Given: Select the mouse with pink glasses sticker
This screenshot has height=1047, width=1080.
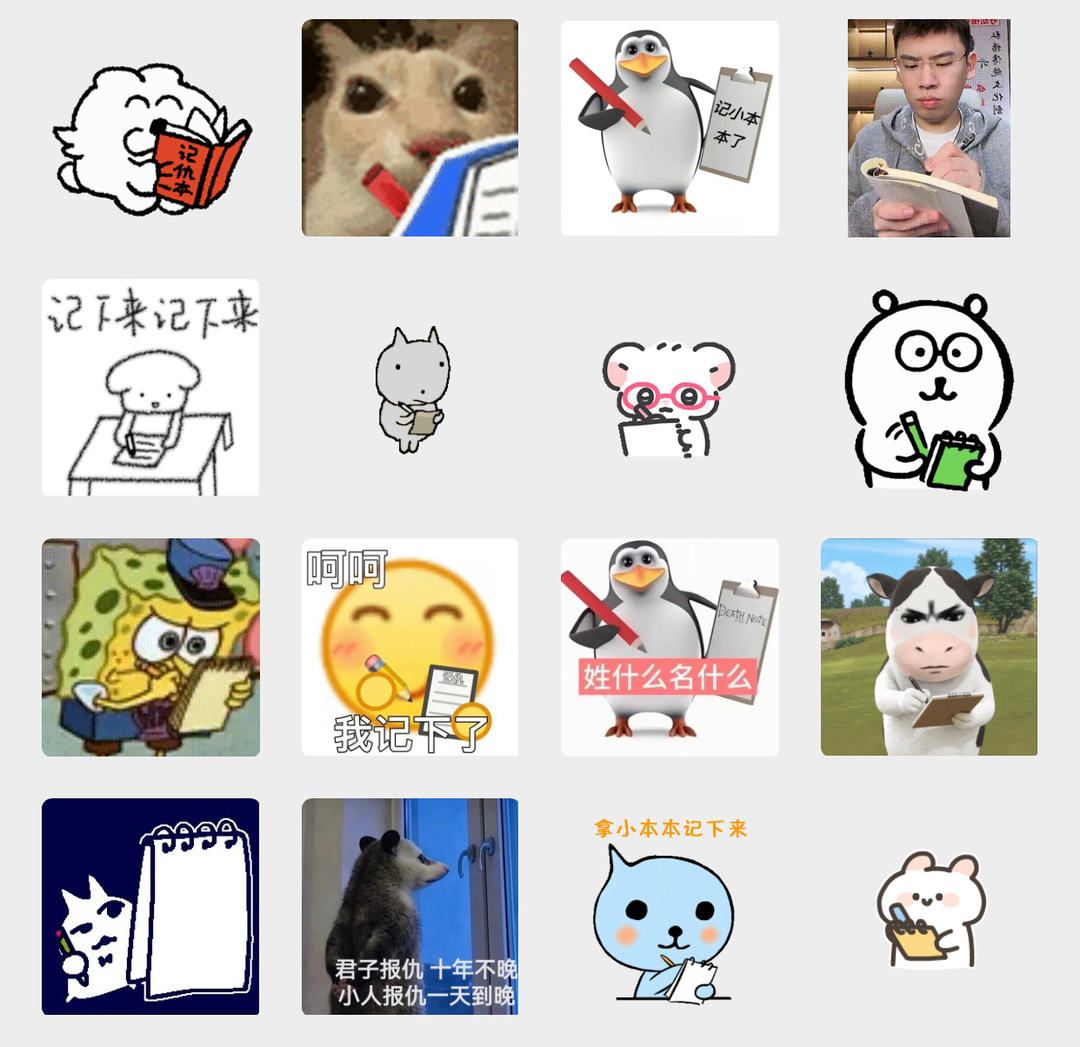Looking at the screenshot, I should tap(668, 399).
